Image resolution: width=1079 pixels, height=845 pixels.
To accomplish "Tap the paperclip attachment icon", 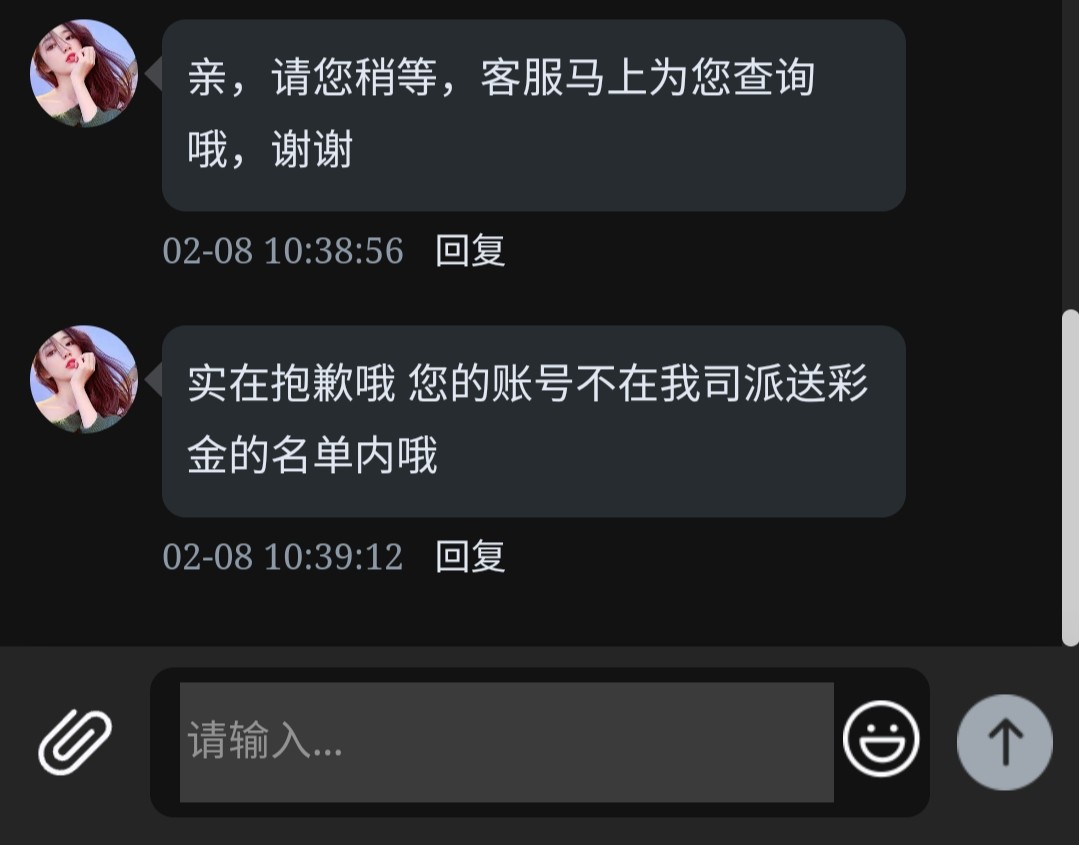I will pyautogui.click(x=75, y=742).
